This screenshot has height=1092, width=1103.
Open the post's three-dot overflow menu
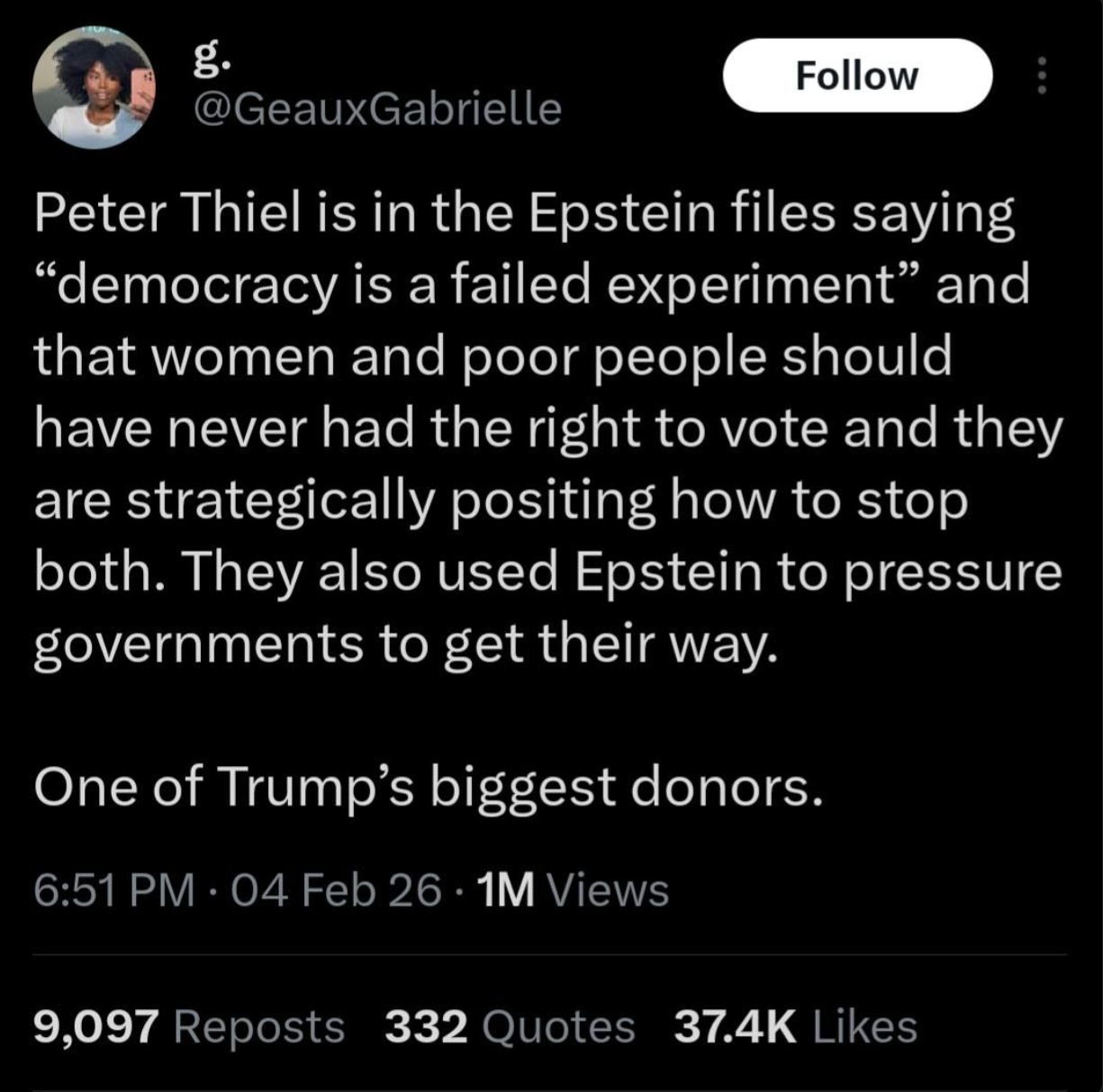1042,76
